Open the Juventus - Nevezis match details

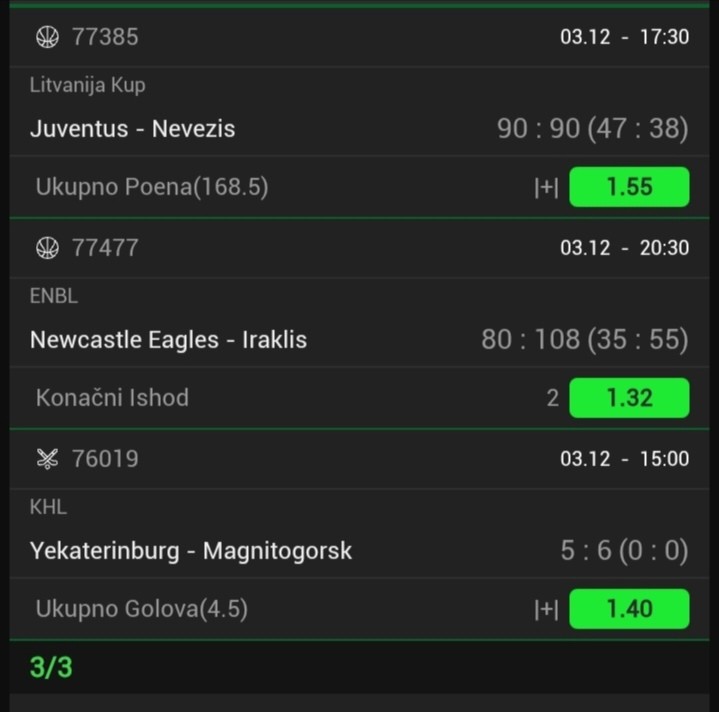tap(133, 129)
